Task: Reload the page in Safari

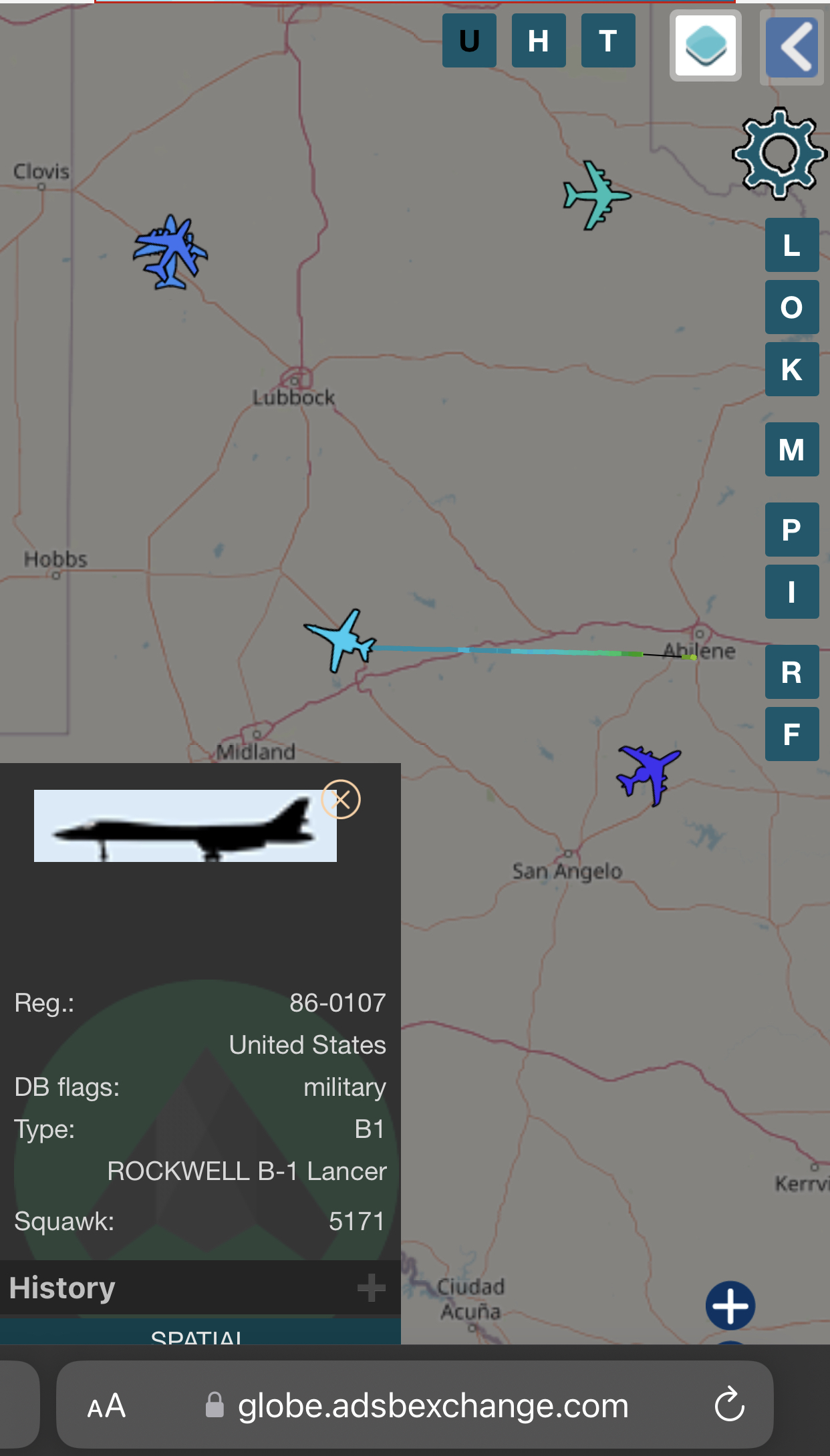Action: point(729,1404)
